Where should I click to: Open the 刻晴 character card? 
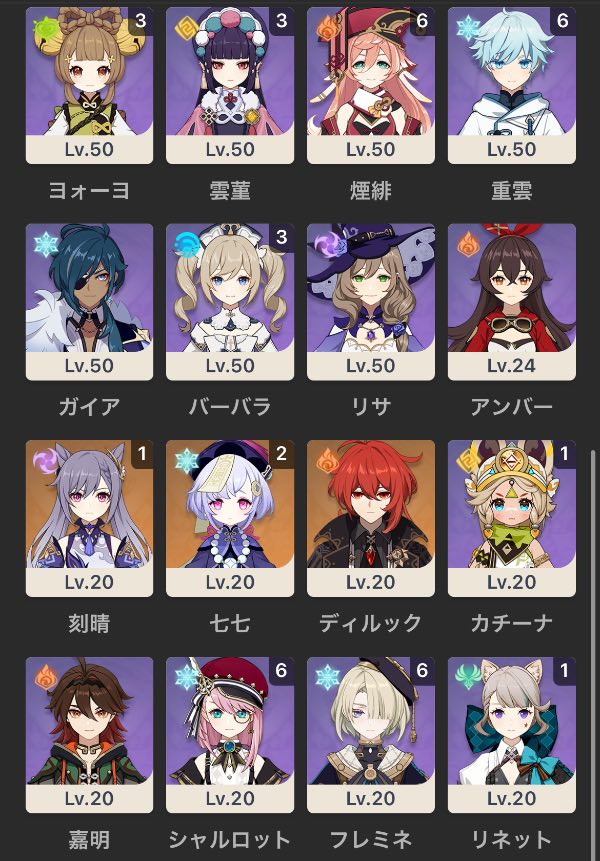click(x=89, y=518)
